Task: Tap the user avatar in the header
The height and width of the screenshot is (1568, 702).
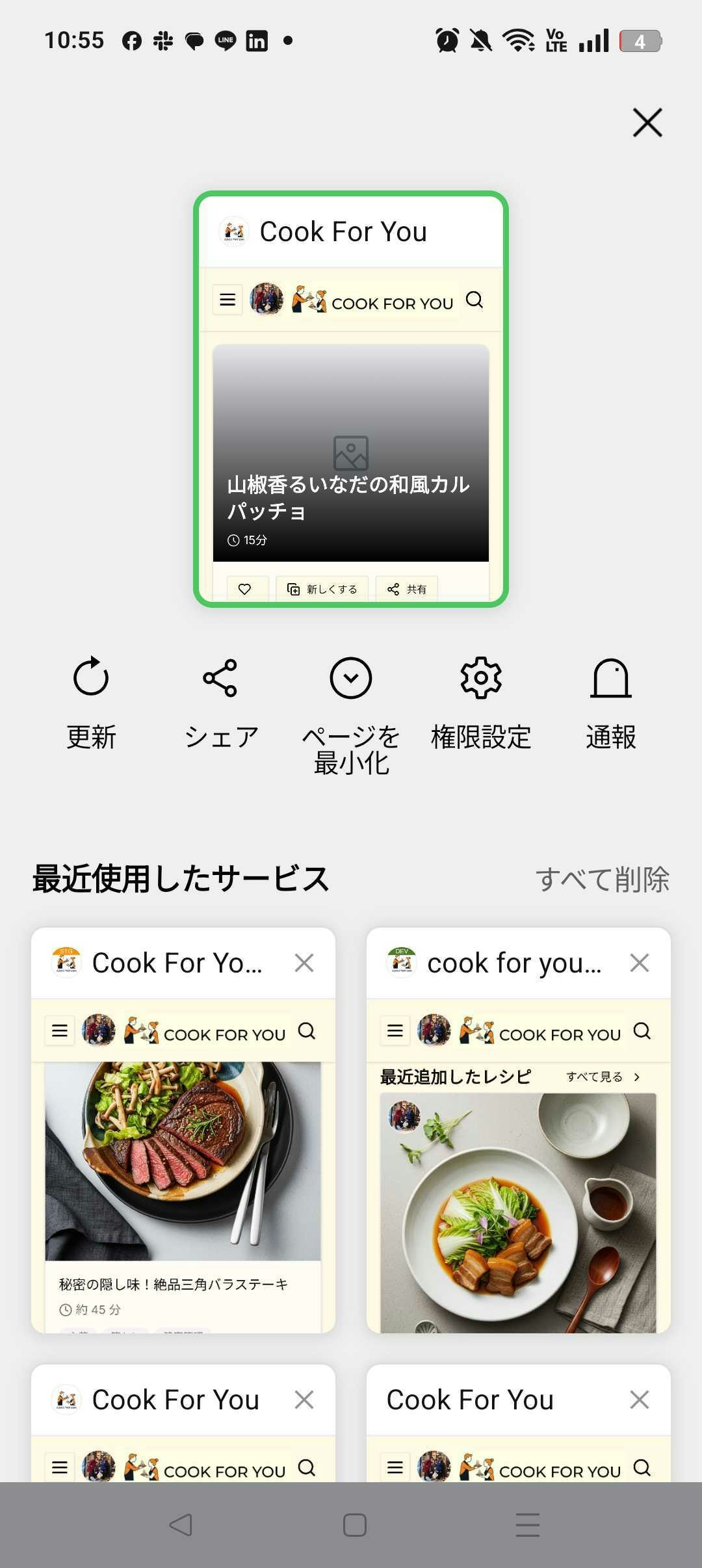Action: pos(266,300)
